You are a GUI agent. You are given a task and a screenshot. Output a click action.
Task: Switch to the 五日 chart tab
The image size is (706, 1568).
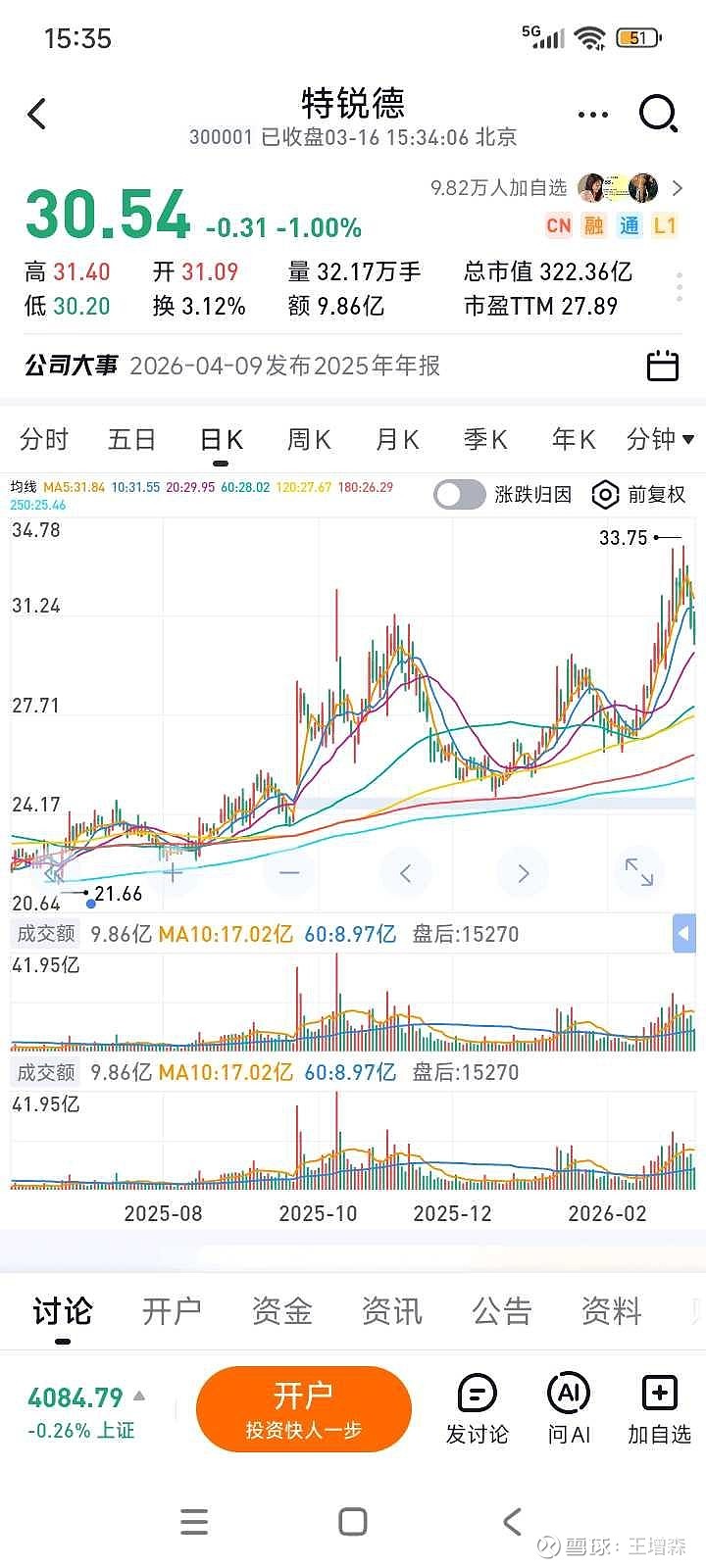131,439
